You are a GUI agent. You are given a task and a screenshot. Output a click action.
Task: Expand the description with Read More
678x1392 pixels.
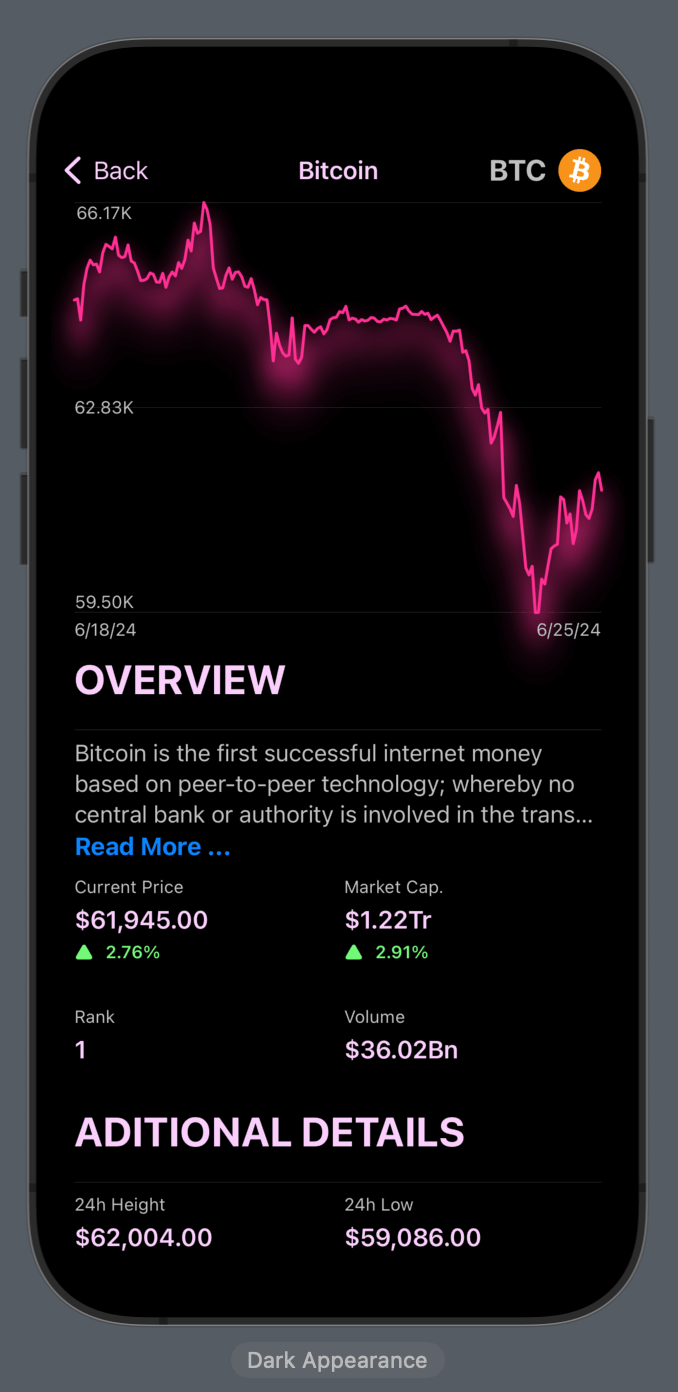153,847
